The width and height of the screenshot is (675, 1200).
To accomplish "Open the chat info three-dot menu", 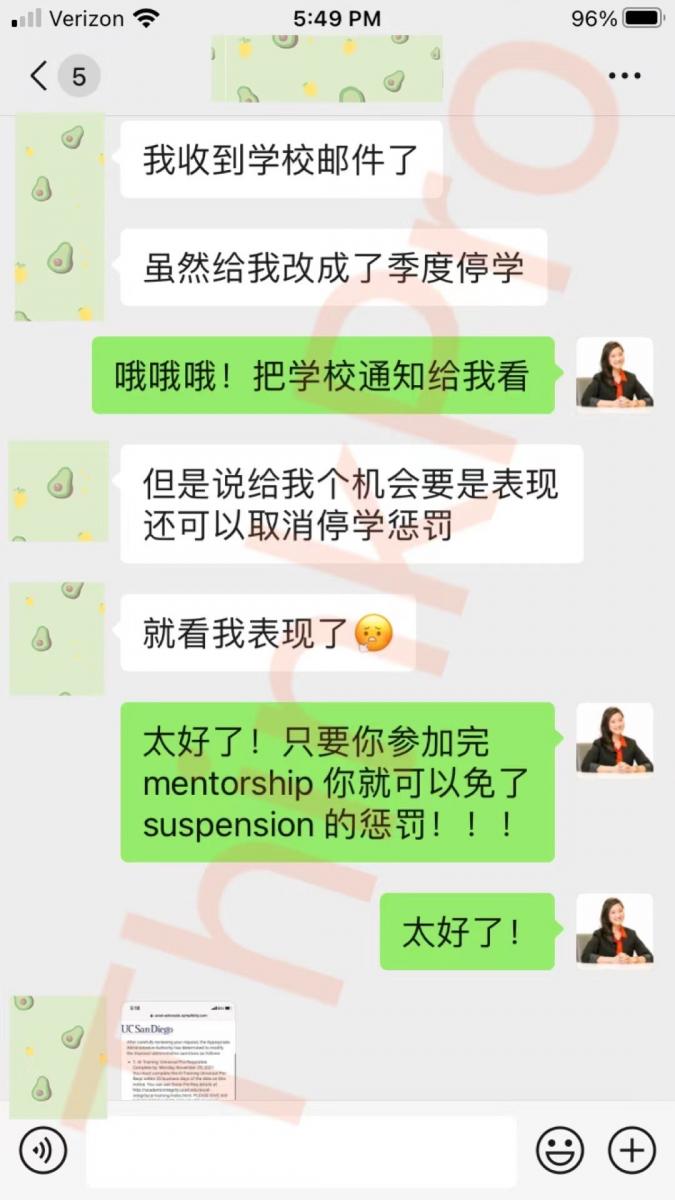I will click(624, 76).
